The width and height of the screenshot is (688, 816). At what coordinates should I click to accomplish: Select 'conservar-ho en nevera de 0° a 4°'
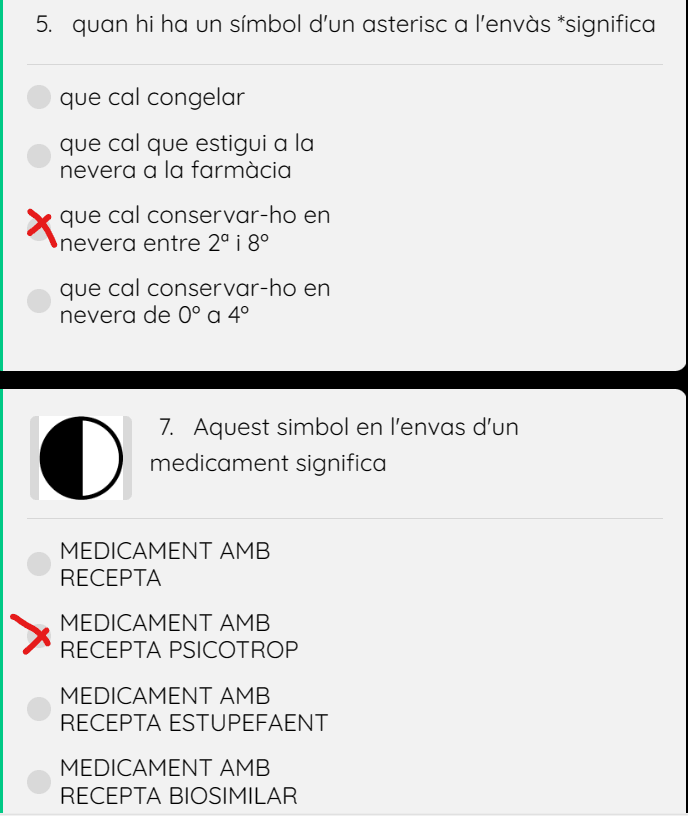(x=38, y=301)
